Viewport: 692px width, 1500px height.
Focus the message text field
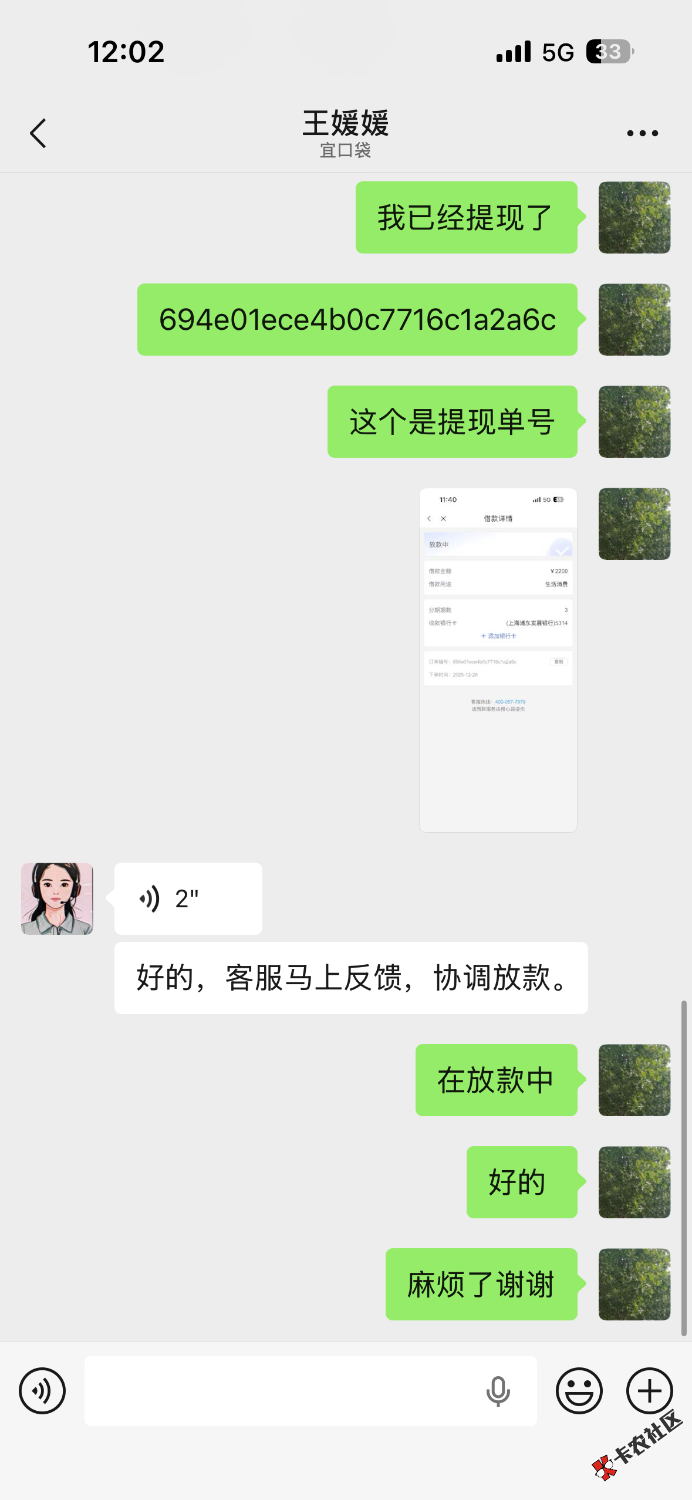coord(280,1390)
